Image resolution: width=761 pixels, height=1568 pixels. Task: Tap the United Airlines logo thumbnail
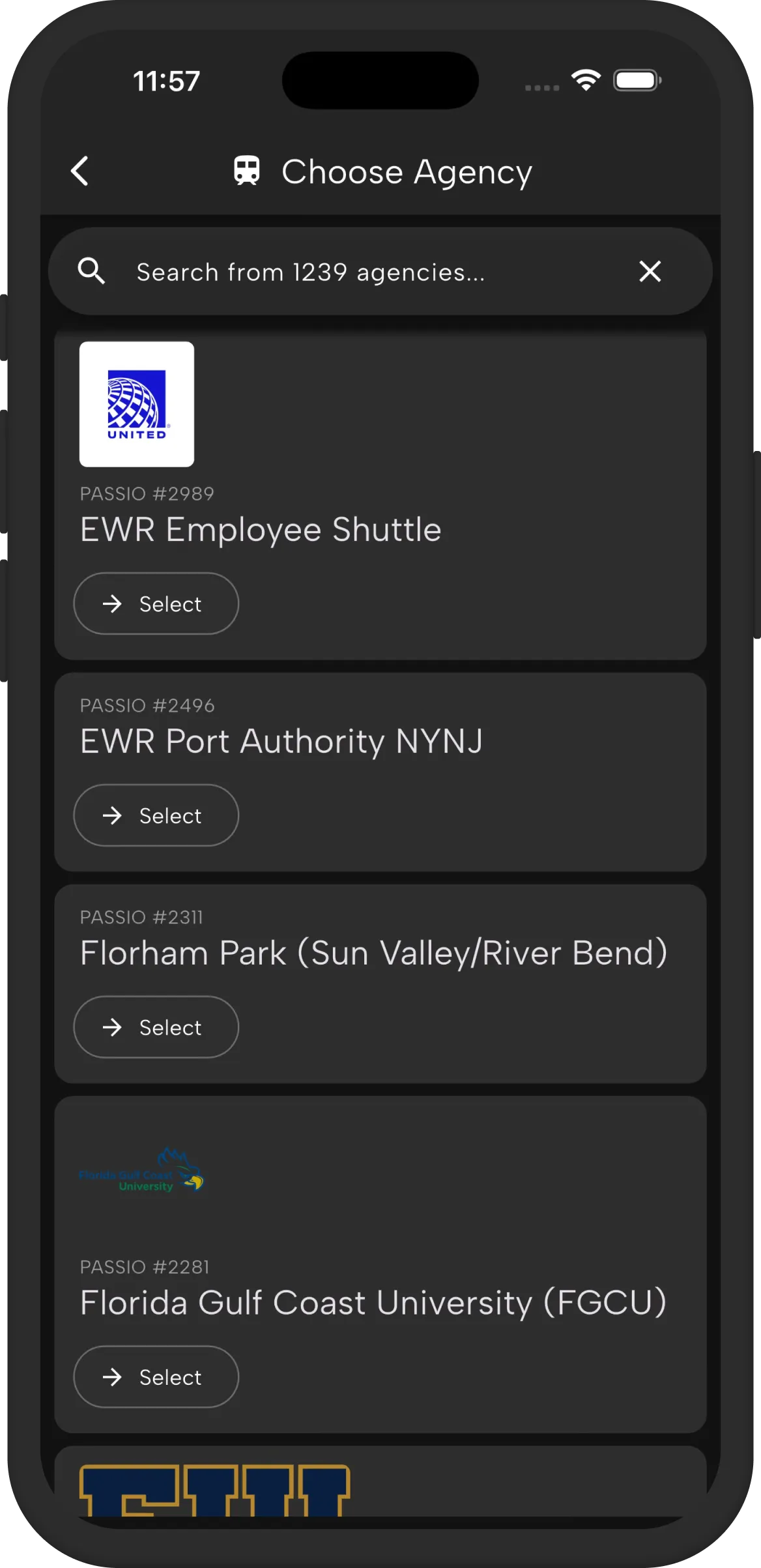click(x=136, y=403)
